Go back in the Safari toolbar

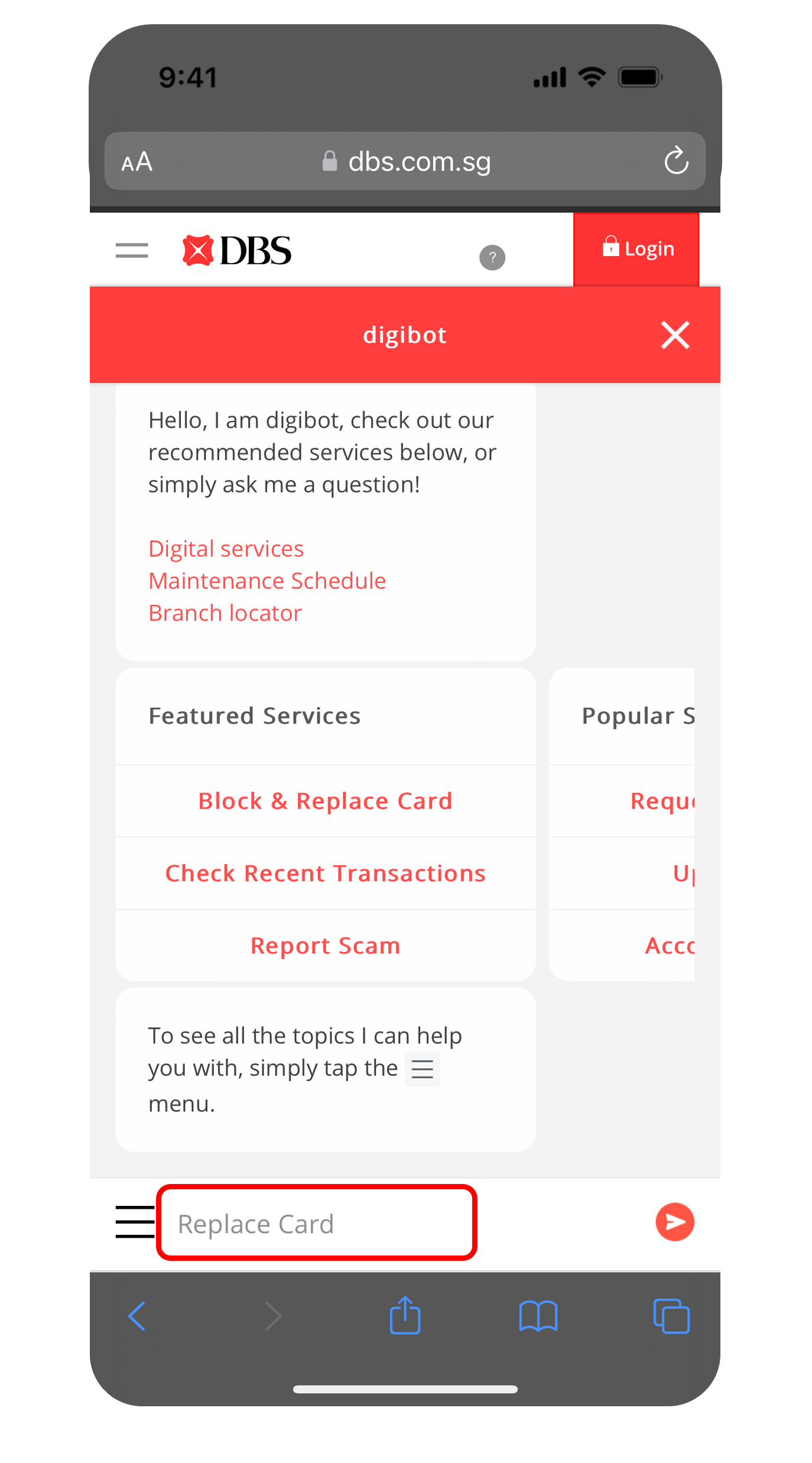click(x=137, y=1316)
